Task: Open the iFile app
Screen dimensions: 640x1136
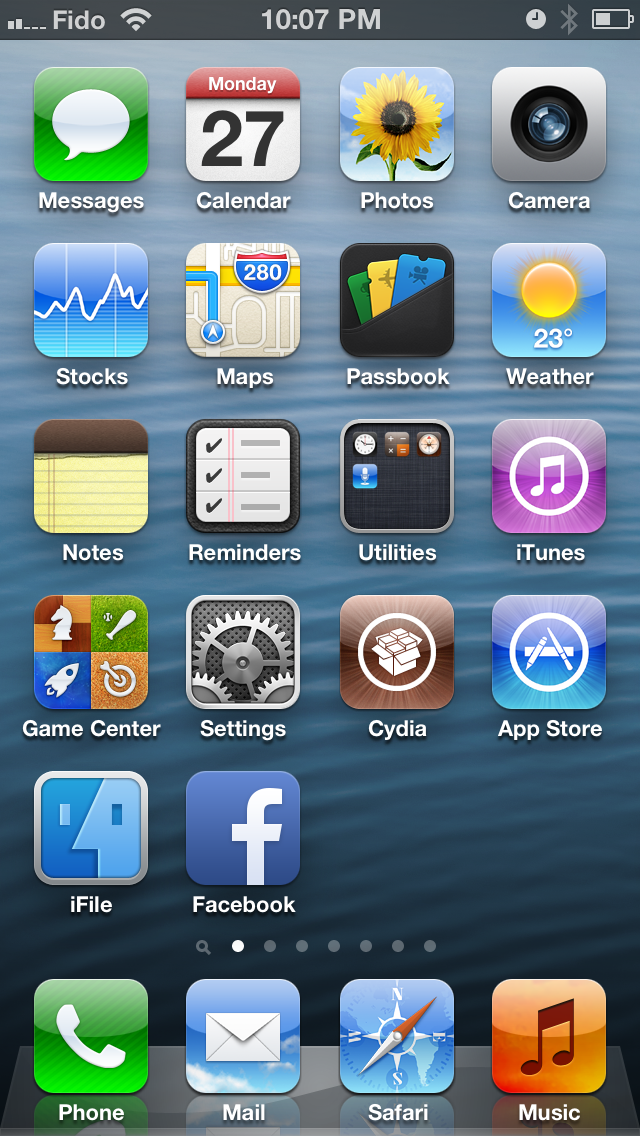Action: point(91,829)
